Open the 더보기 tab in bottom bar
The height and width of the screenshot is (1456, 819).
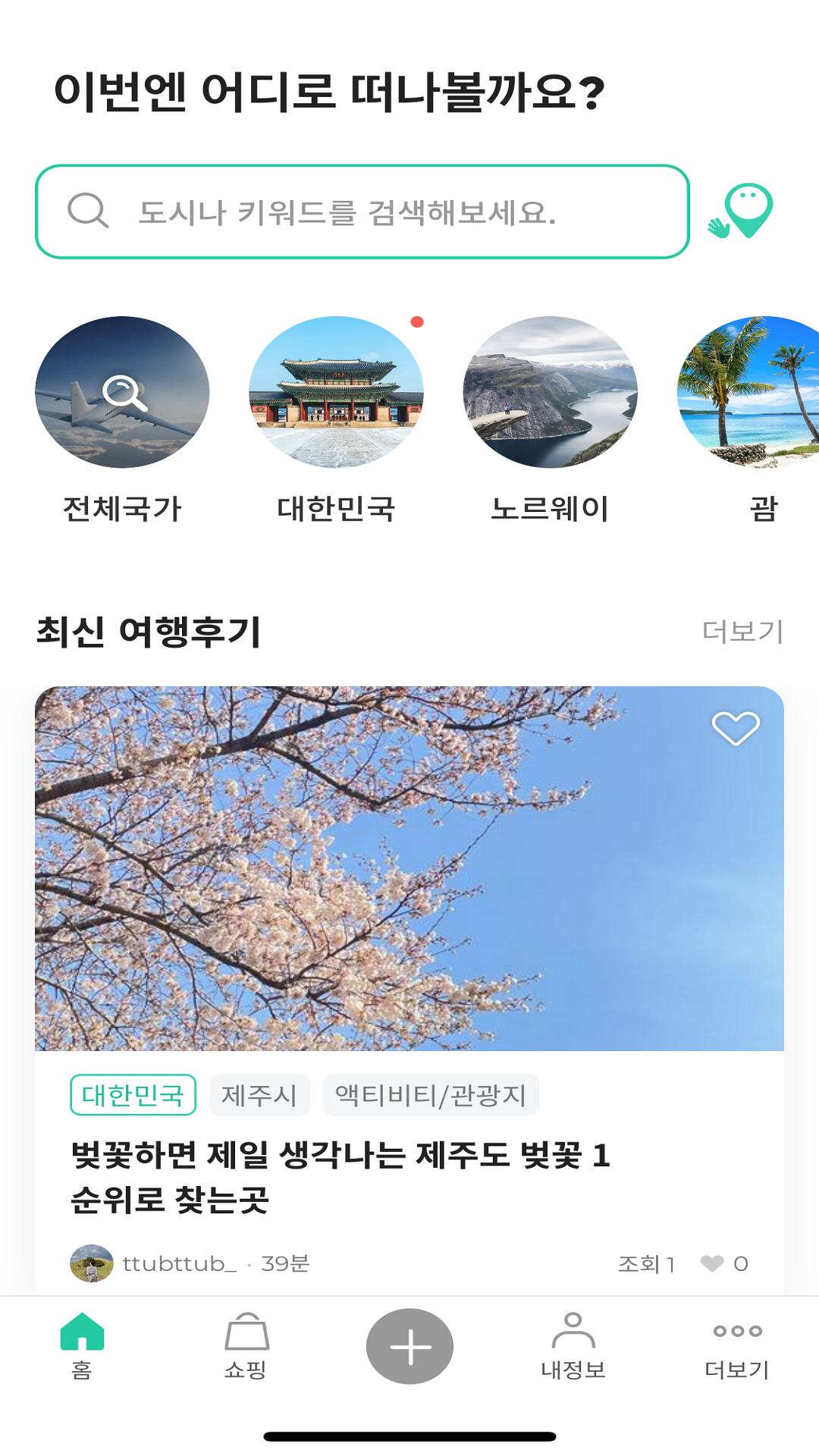(737, 1346)
